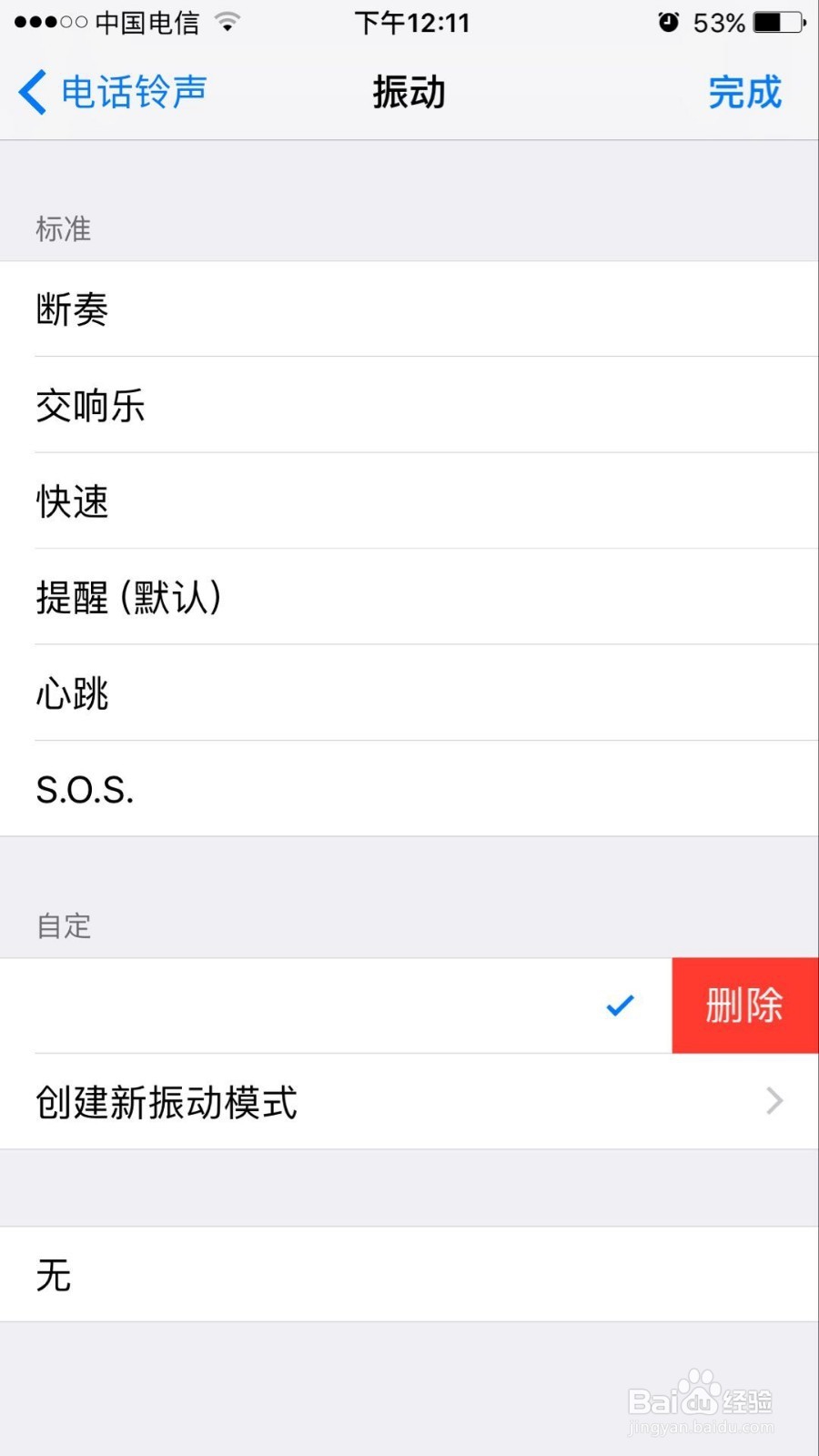Screen dimensions: 819x1456
Task: Tap the 振动 title header
Action: click(x=409, y=92)
